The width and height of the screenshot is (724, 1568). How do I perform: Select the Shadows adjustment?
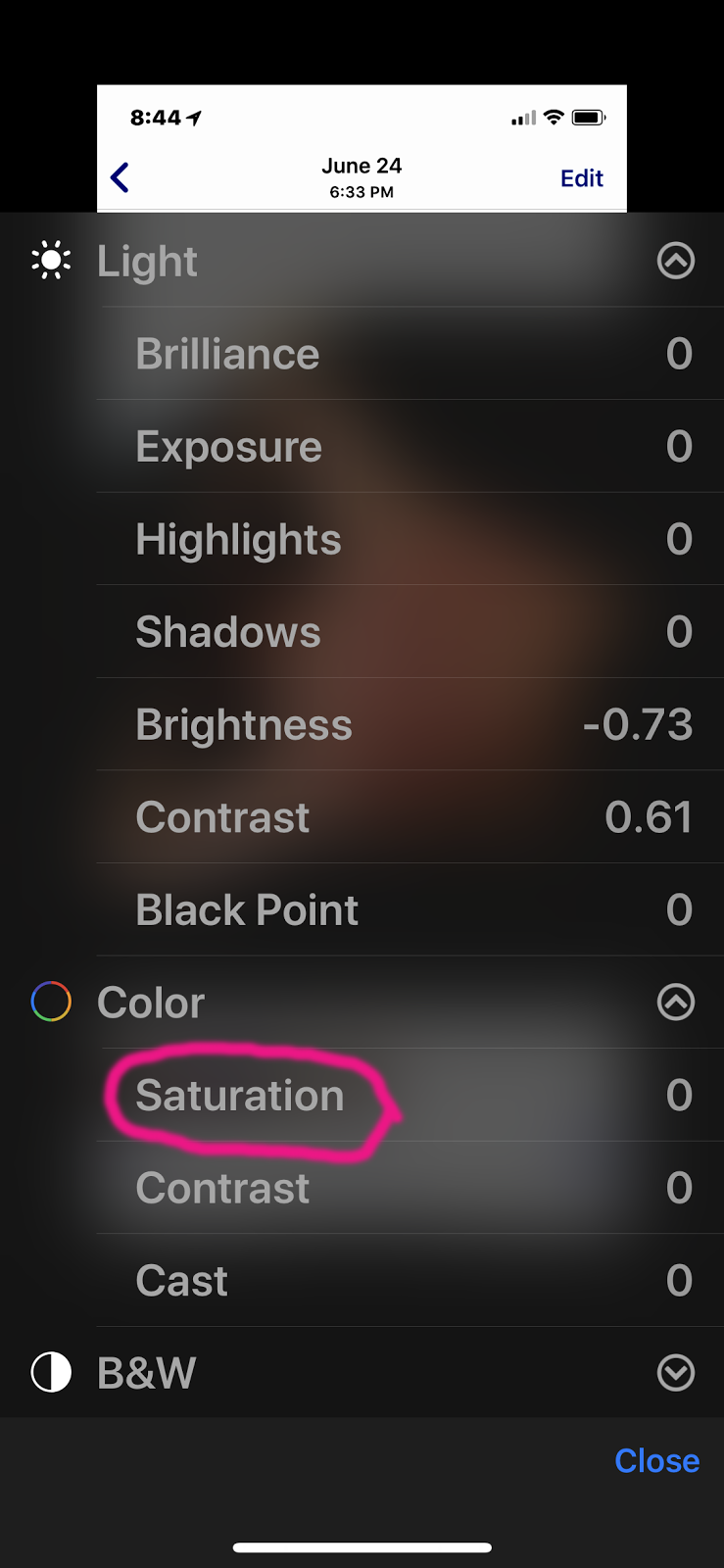pos(228,632)
